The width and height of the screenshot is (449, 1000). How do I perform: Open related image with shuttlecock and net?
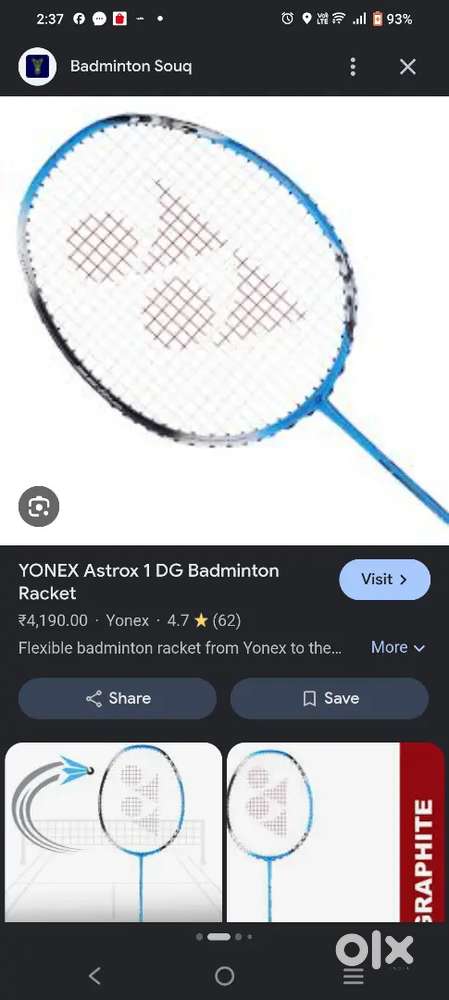click(x=114, y=832)
